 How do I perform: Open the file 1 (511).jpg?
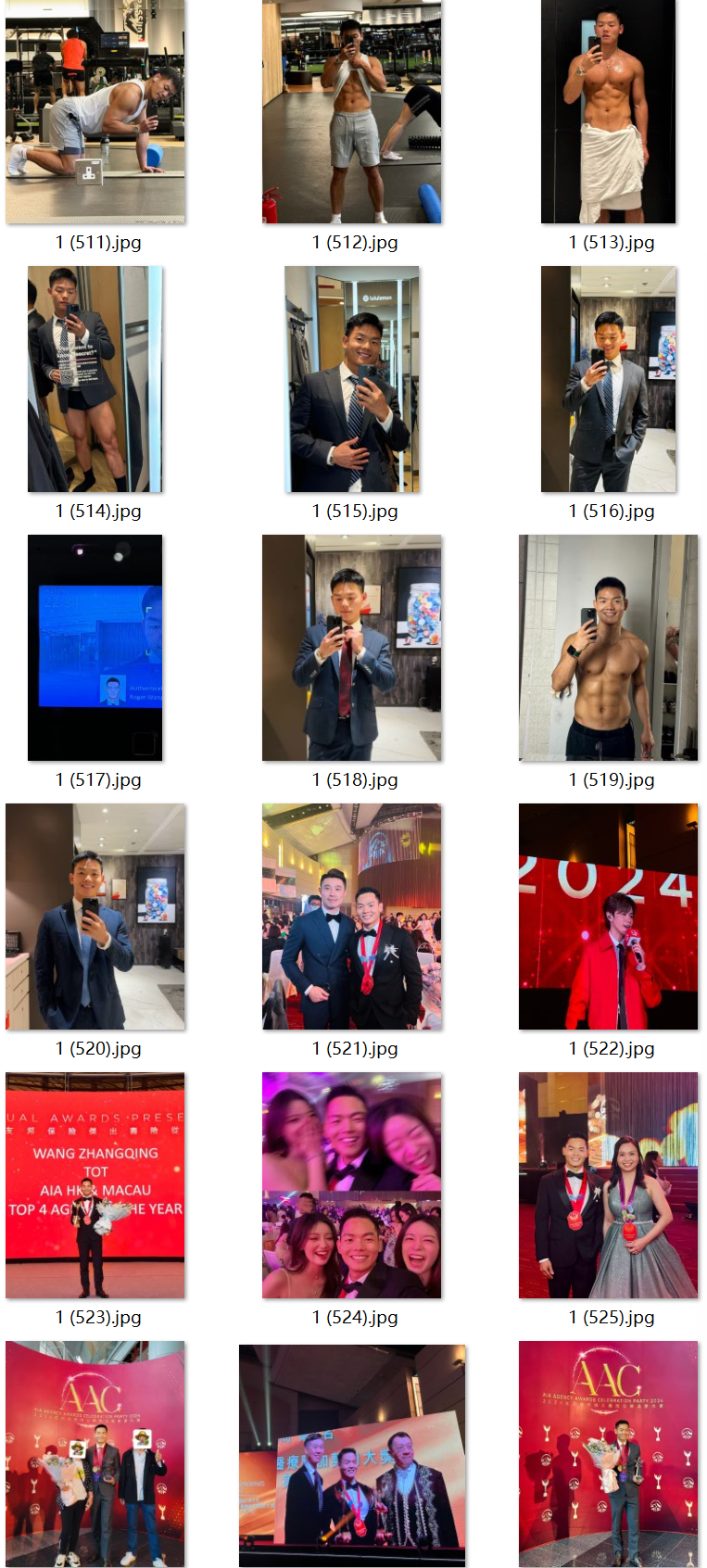(x=95, y=111)
